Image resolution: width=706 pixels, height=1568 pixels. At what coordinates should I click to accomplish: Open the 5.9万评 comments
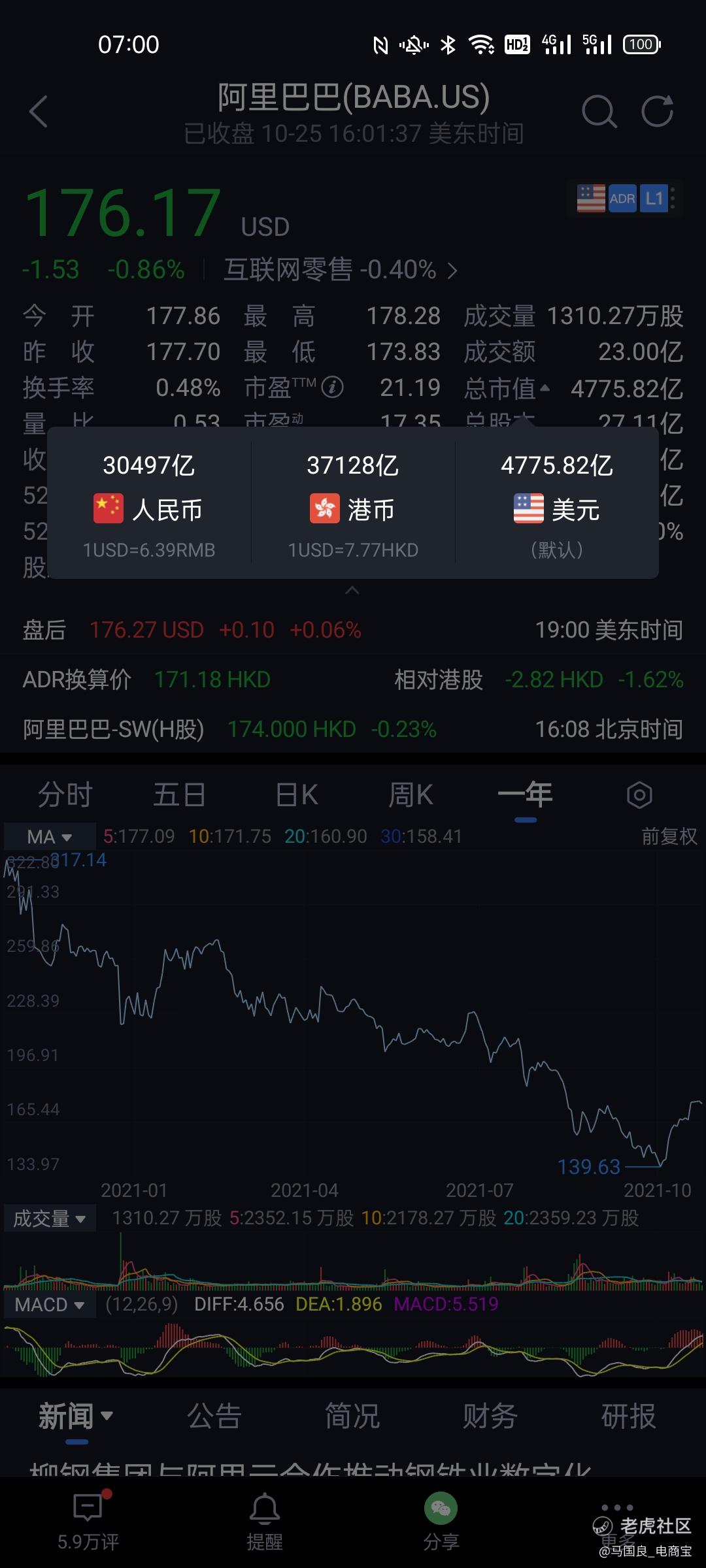click(88, 1522)
